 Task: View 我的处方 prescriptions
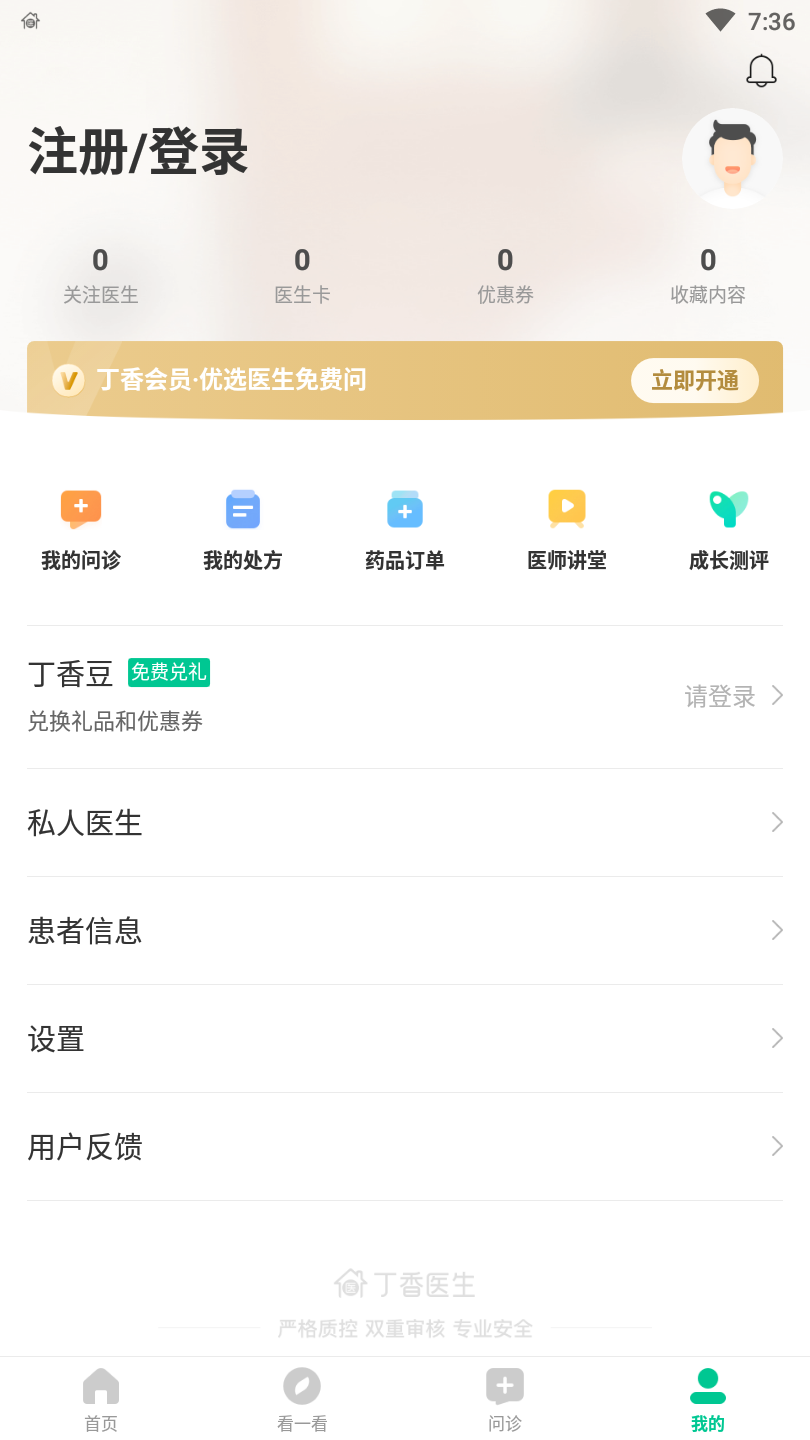coord(243,530)
